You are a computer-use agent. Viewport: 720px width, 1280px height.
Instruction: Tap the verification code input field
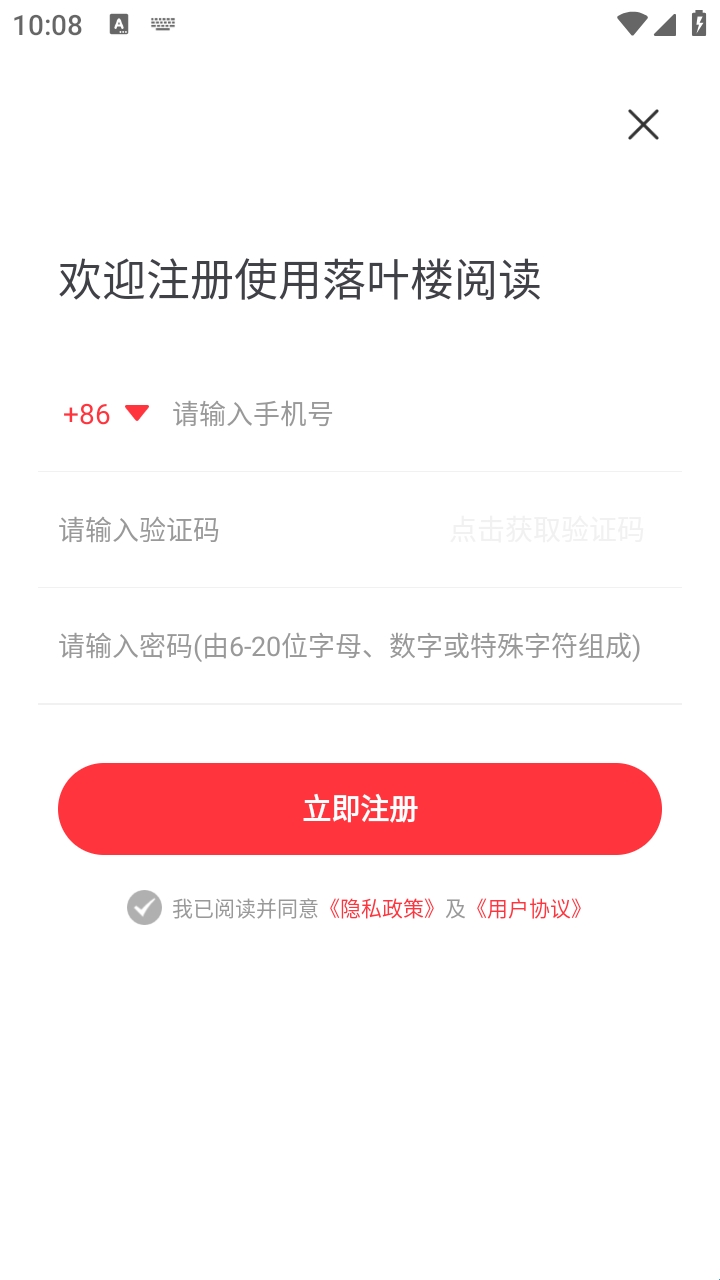coord(240,530)
